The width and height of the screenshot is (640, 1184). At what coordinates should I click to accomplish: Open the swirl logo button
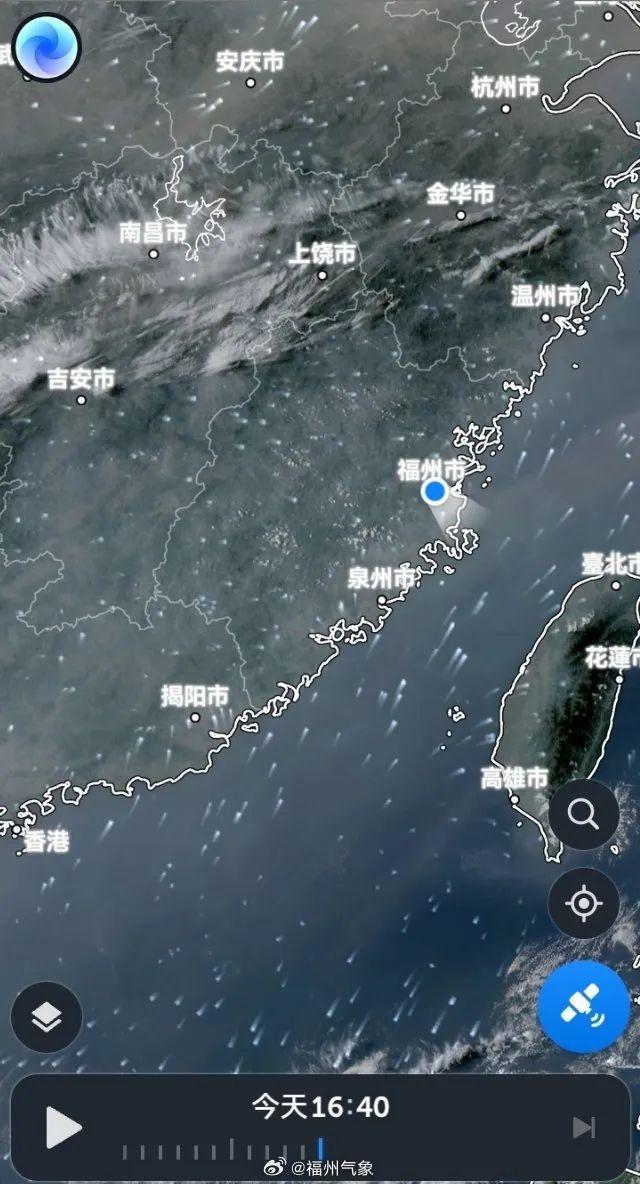click(47, 47)
